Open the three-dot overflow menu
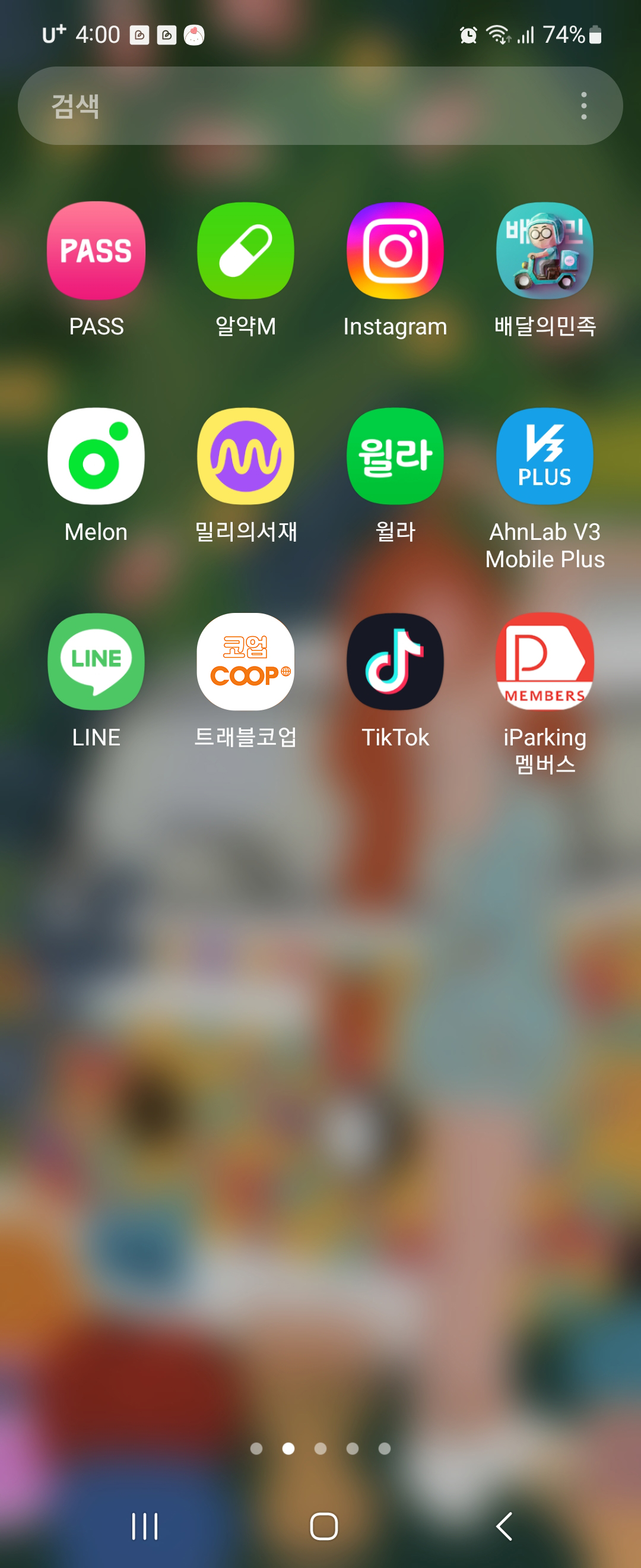This screenshot has width=641, height=1568. [583, 106]
